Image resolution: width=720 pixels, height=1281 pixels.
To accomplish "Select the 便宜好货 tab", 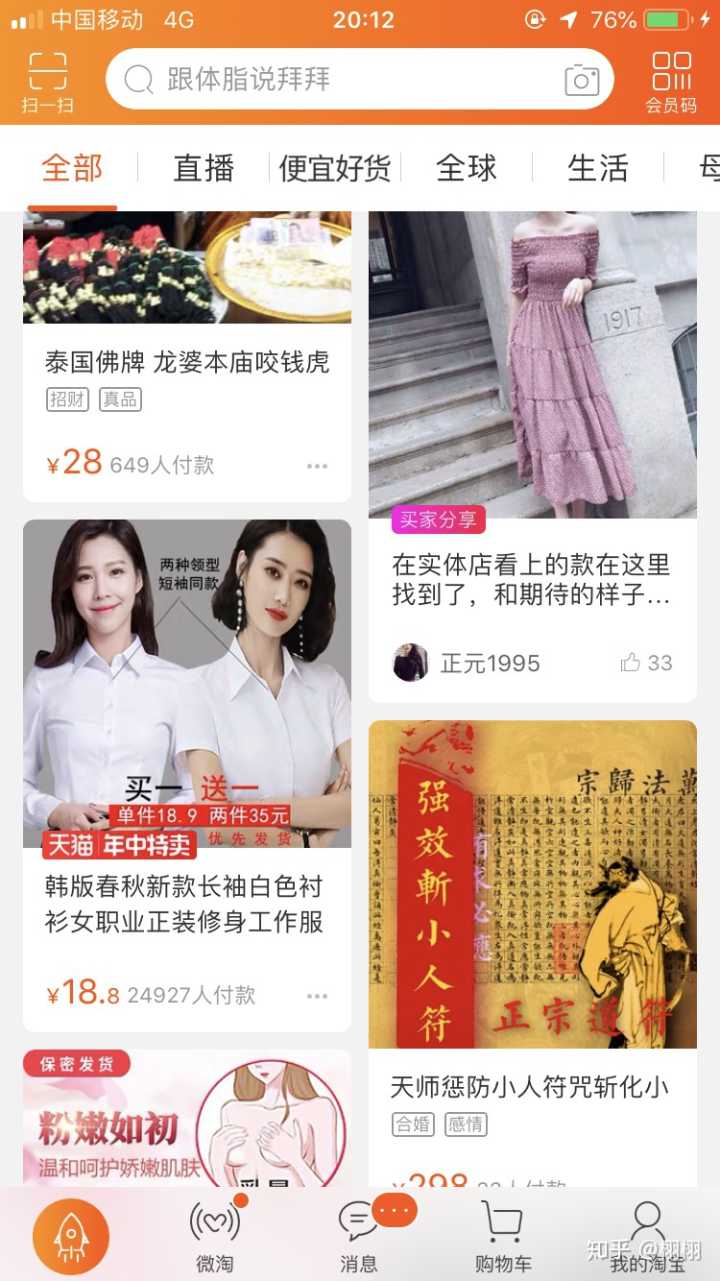I will pyautogui.click(x=334, y=168).
